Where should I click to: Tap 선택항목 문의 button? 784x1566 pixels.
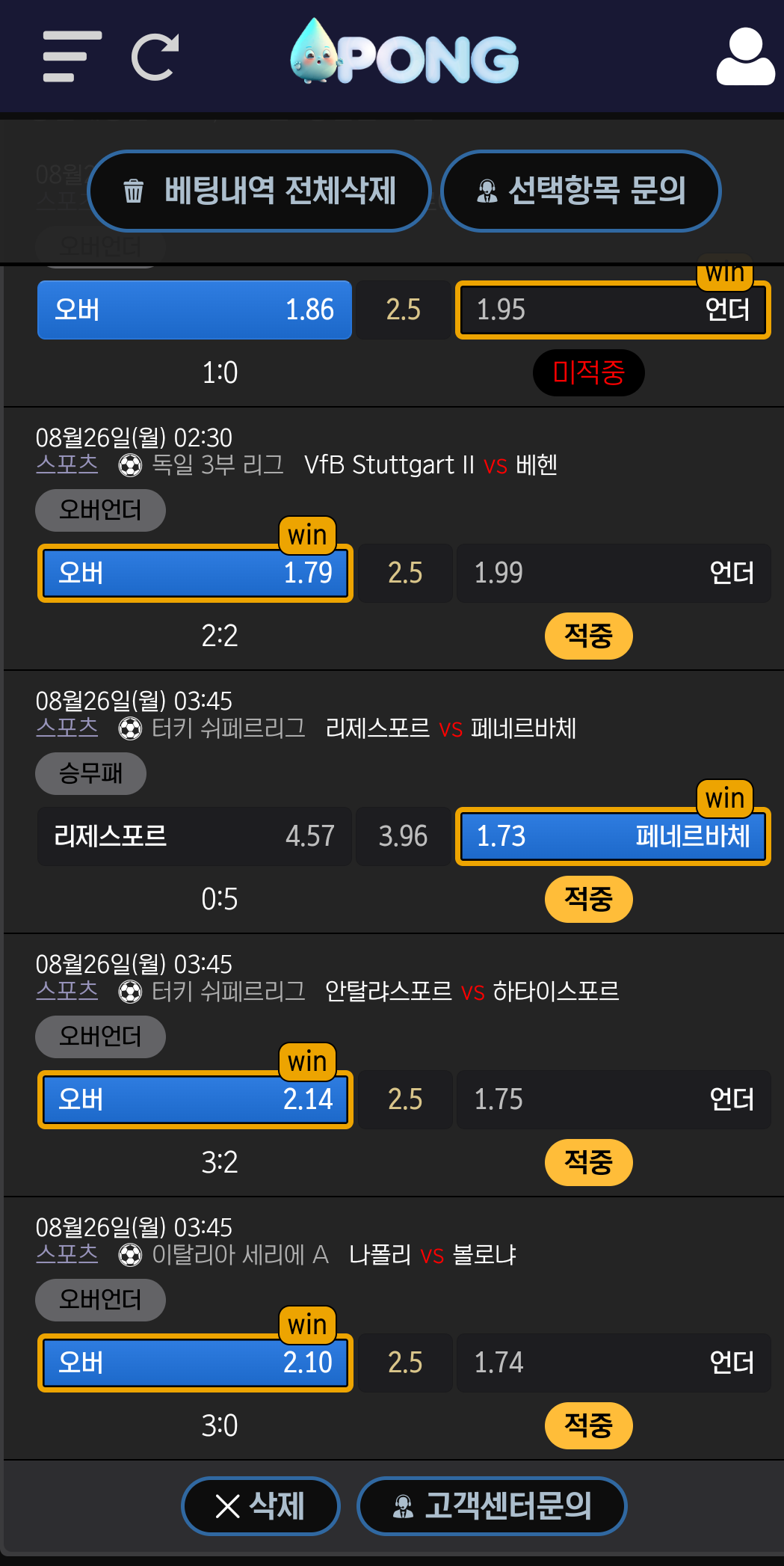581,191
